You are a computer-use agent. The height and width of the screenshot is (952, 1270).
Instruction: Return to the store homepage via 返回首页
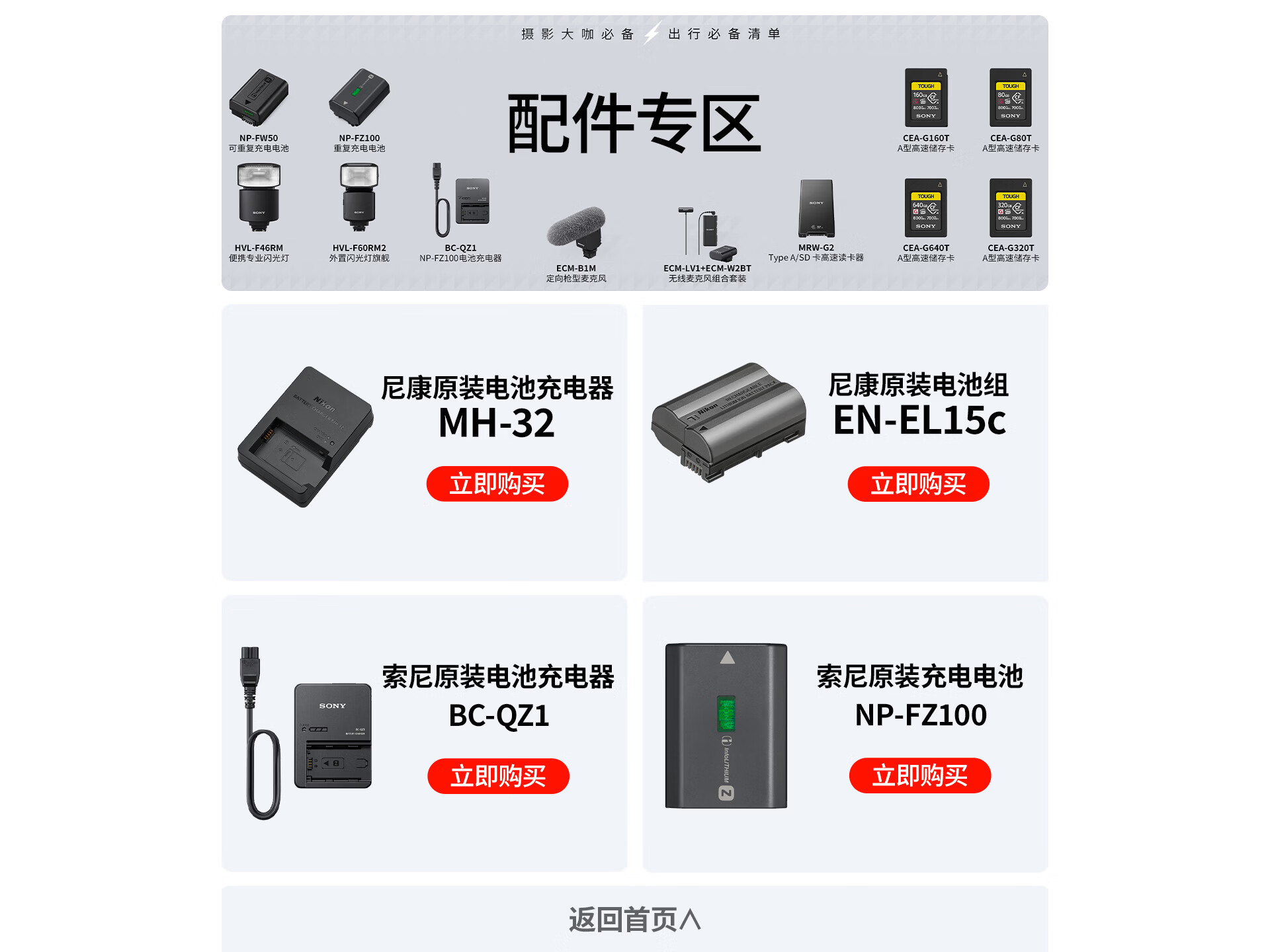(x=634, y=919)
